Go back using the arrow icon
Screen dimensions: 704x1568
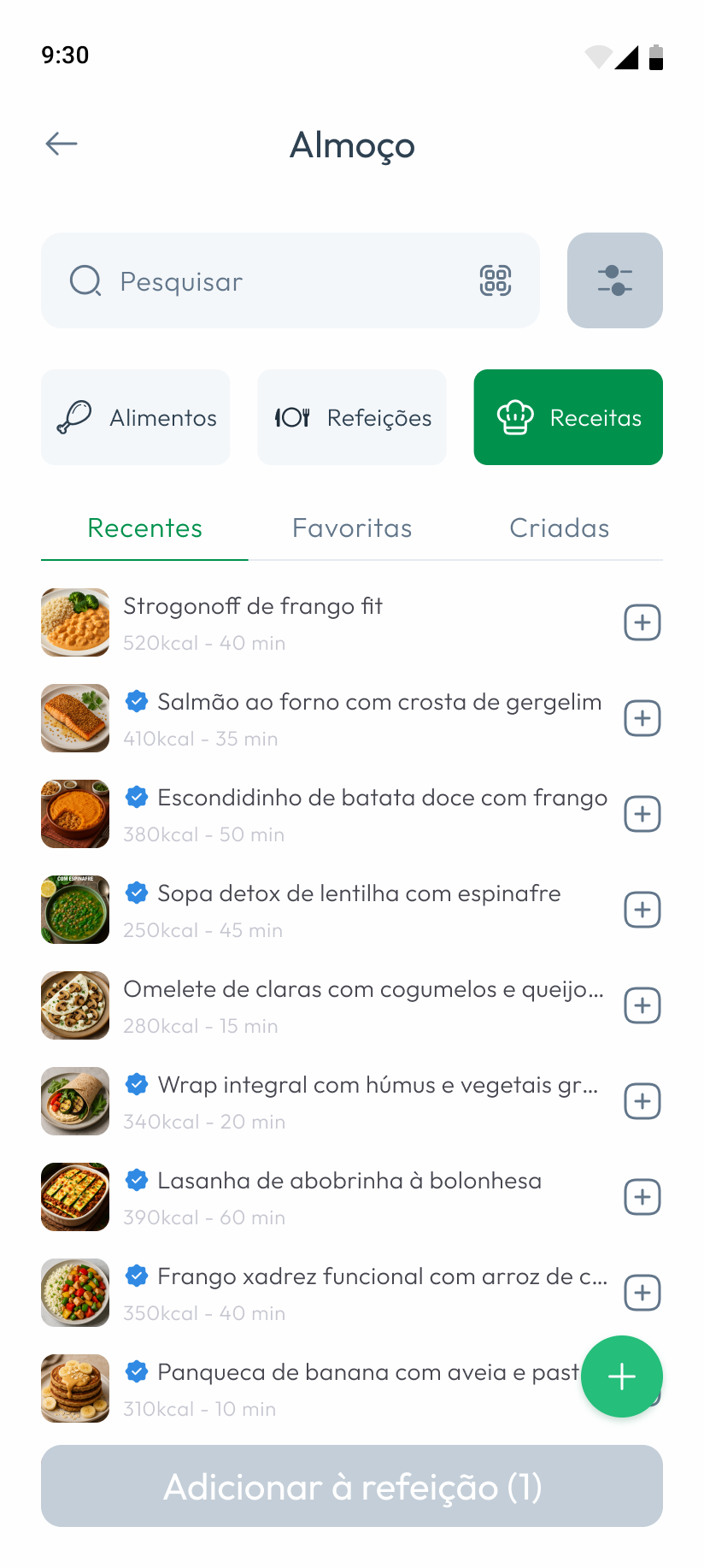pyautogui.click(x=62, y=144)
